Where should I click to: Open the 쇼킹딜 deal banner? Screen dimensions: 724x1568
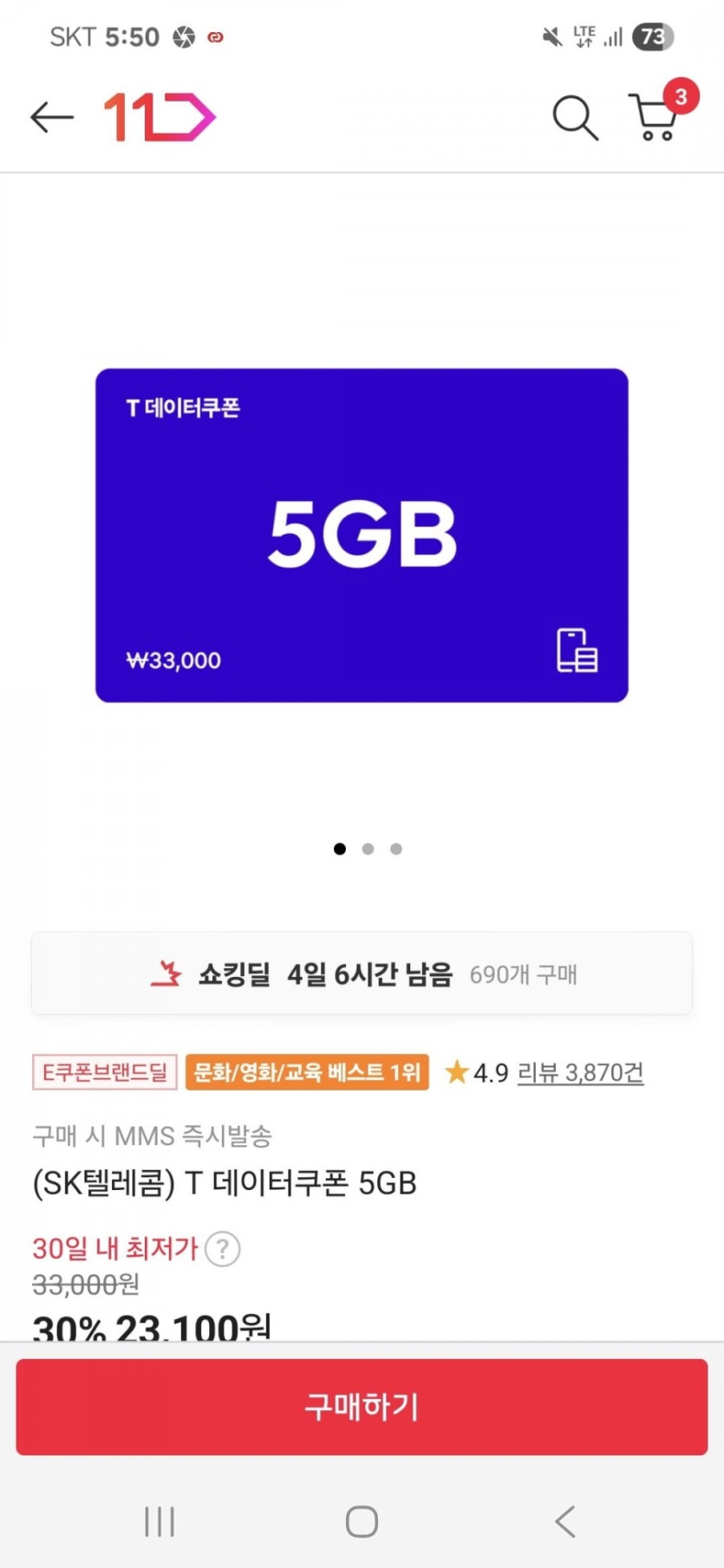[362, 973]
